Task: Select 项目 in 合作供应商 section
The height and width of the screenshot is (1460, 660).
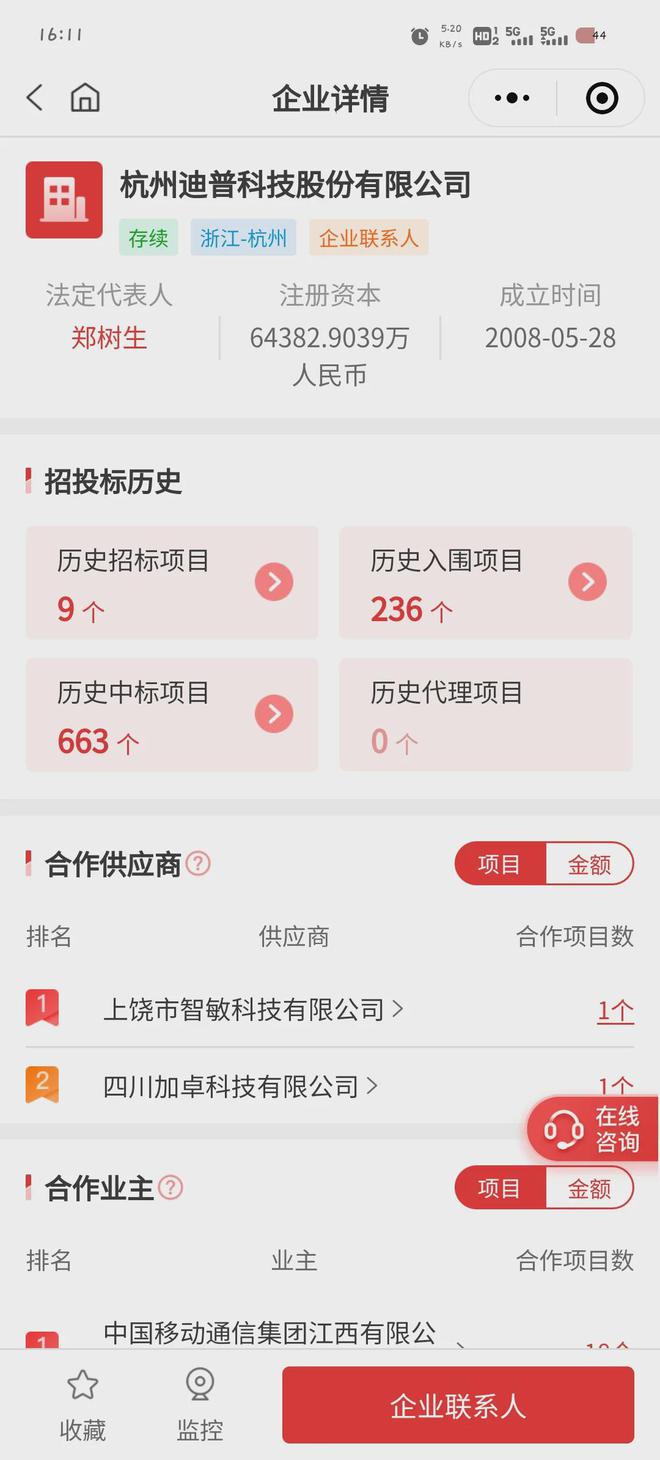Action: click(500, 864)
